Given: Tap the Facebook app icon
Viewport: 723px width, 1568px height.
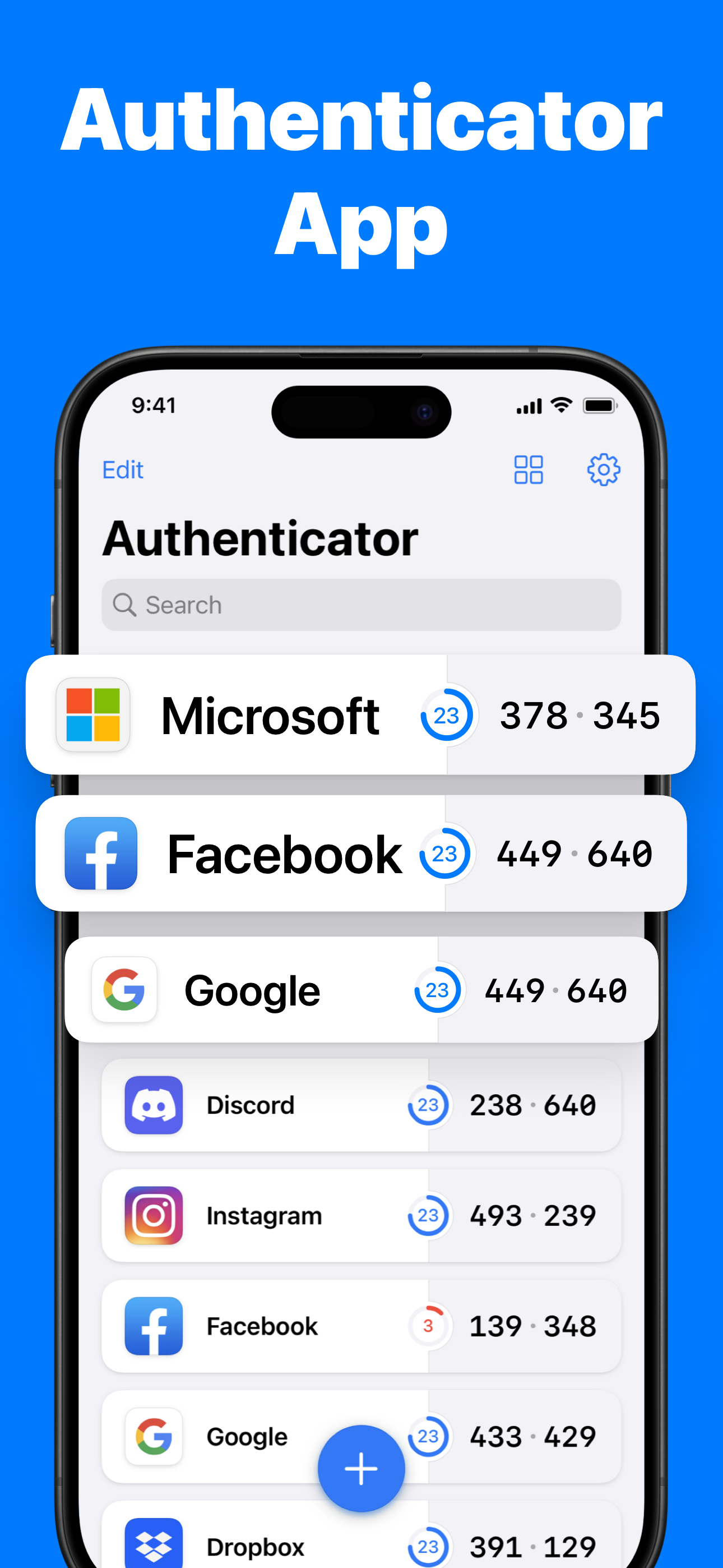Looking at the screenshot, I should [x=101, y=854].
